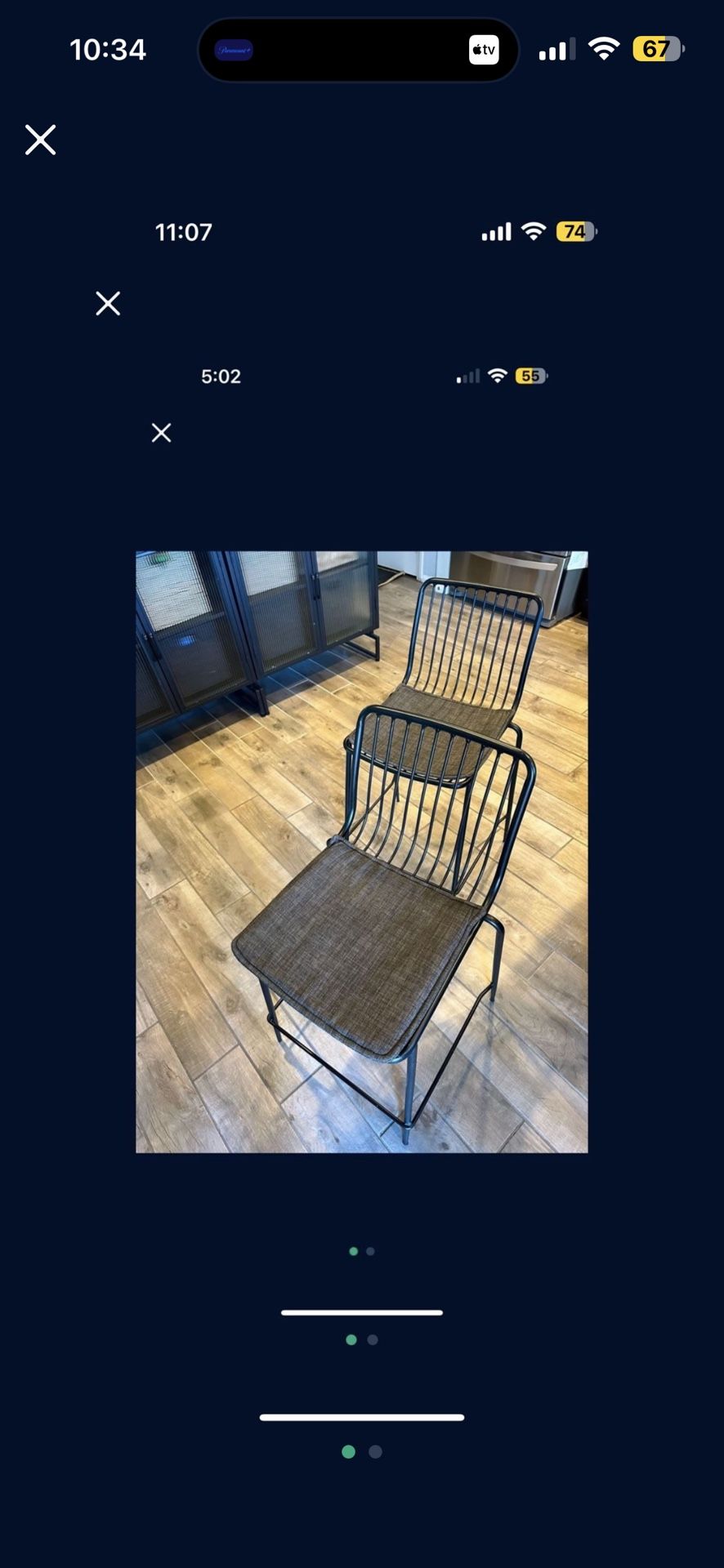Tap the 11:07 timestamp text

point(184,232)
